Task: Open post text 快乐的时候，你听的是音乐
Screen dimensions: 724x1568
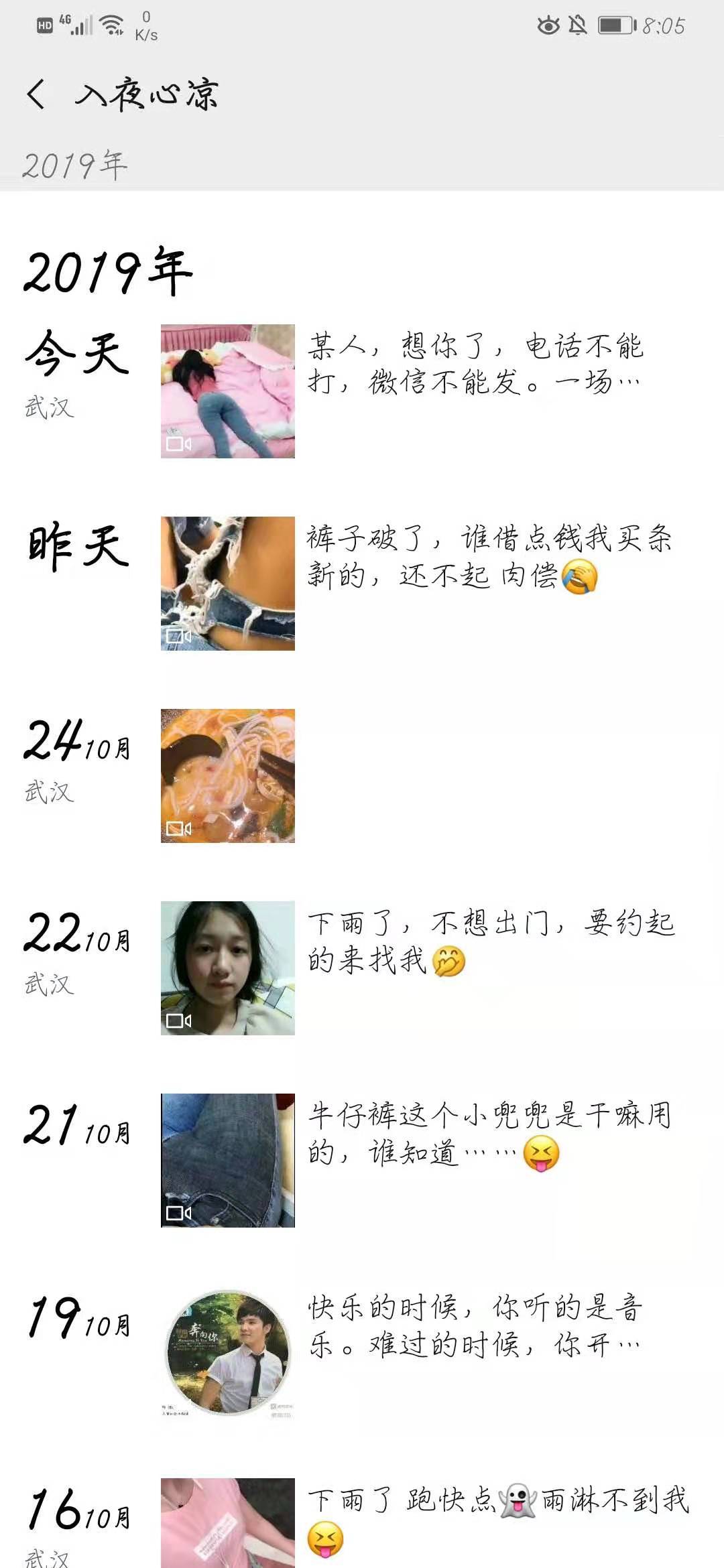Action: click(x=475, y=1325)
